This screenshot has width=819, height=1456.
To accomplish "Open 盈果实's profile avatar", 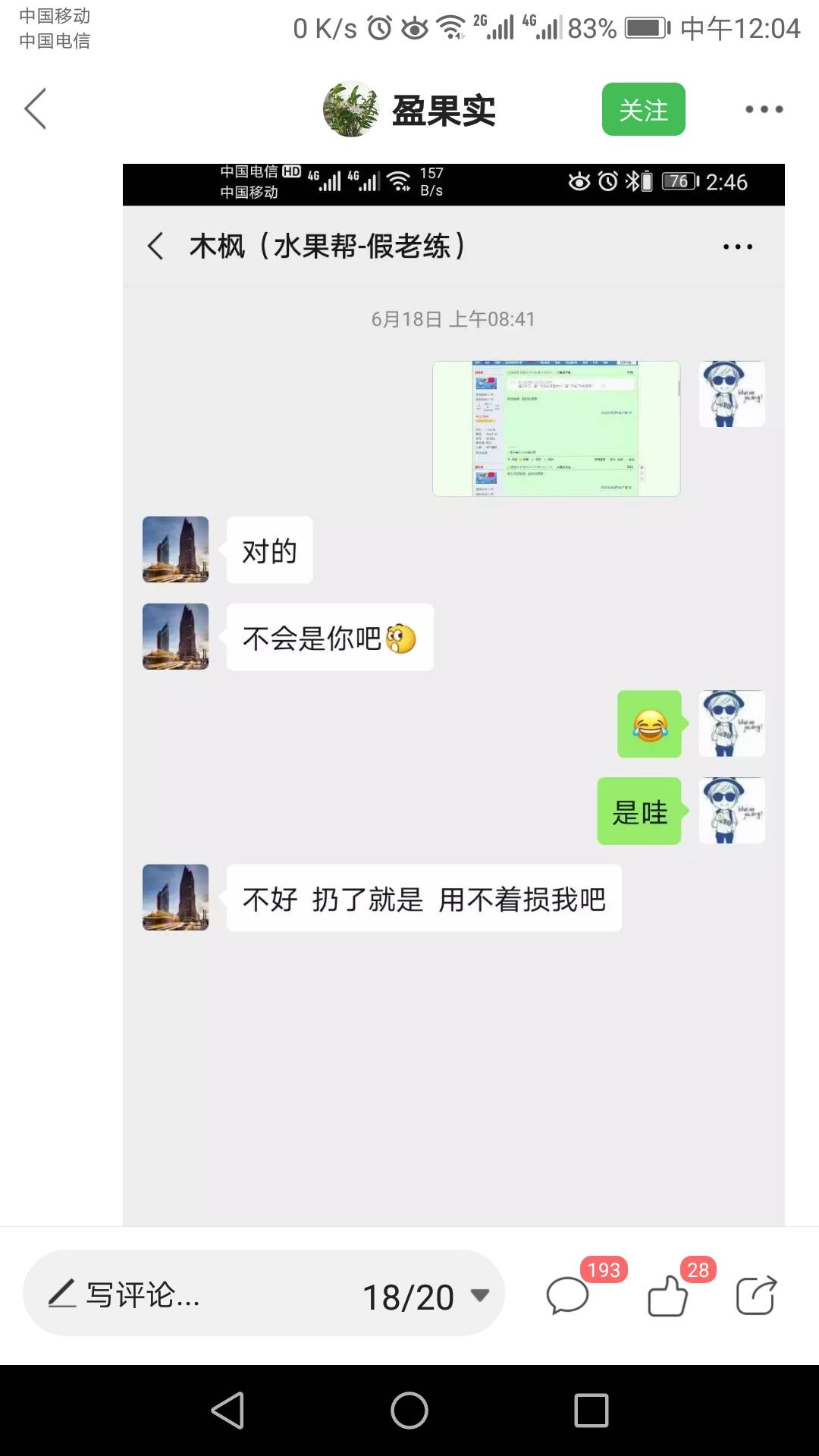I will click(350, 109).
